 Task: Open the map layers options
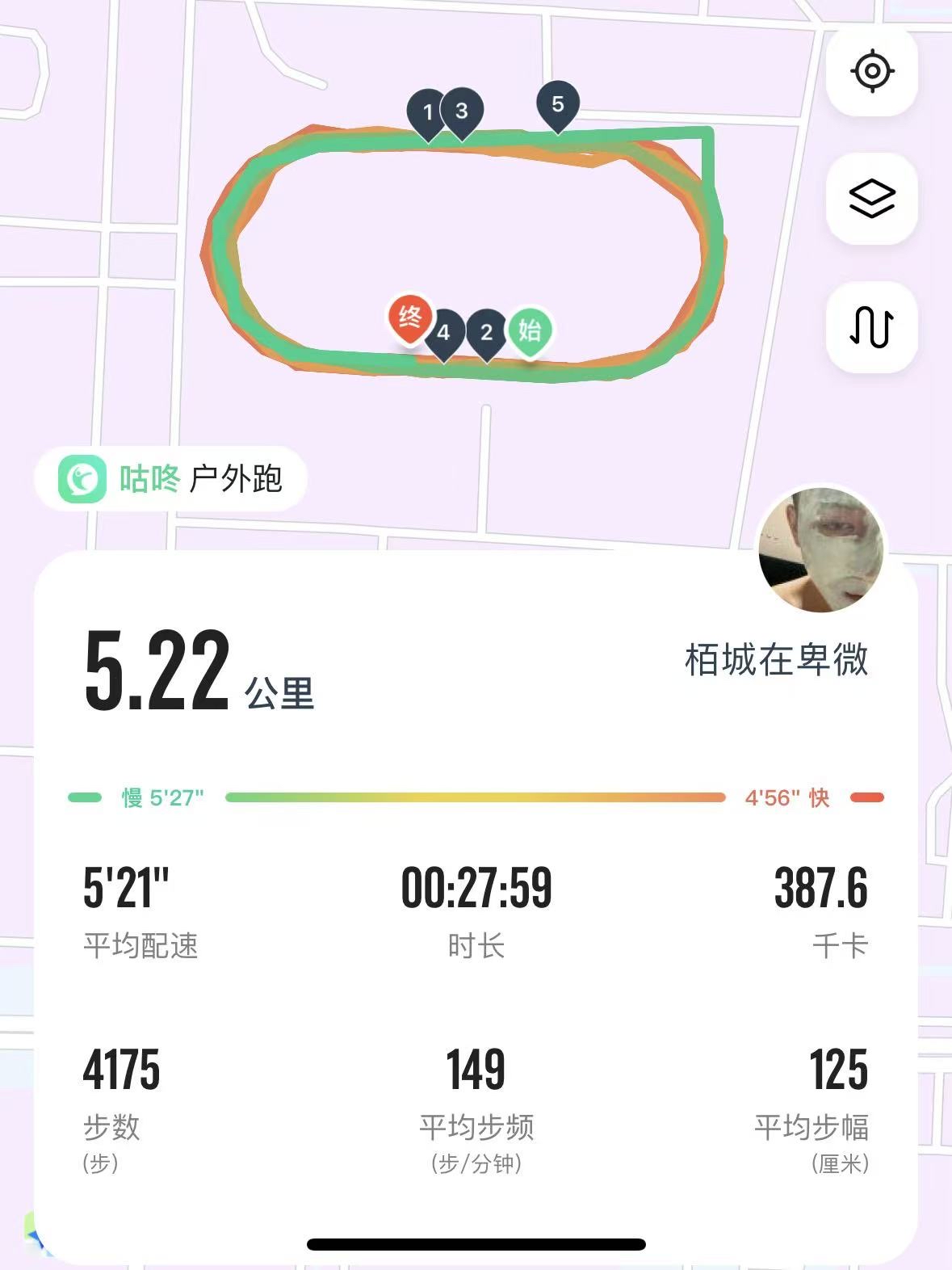(x=872, y=199)
